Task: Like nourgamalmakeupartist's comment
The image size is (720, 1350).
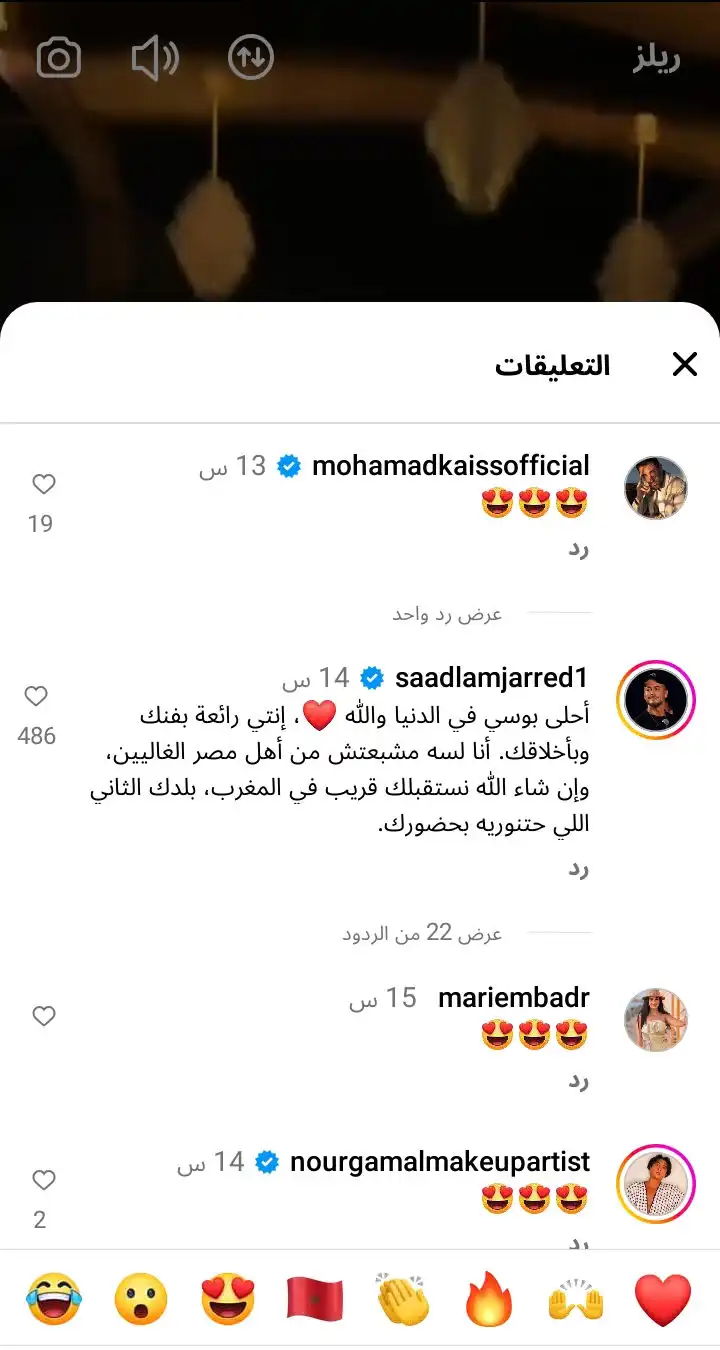Action: 43,1181
